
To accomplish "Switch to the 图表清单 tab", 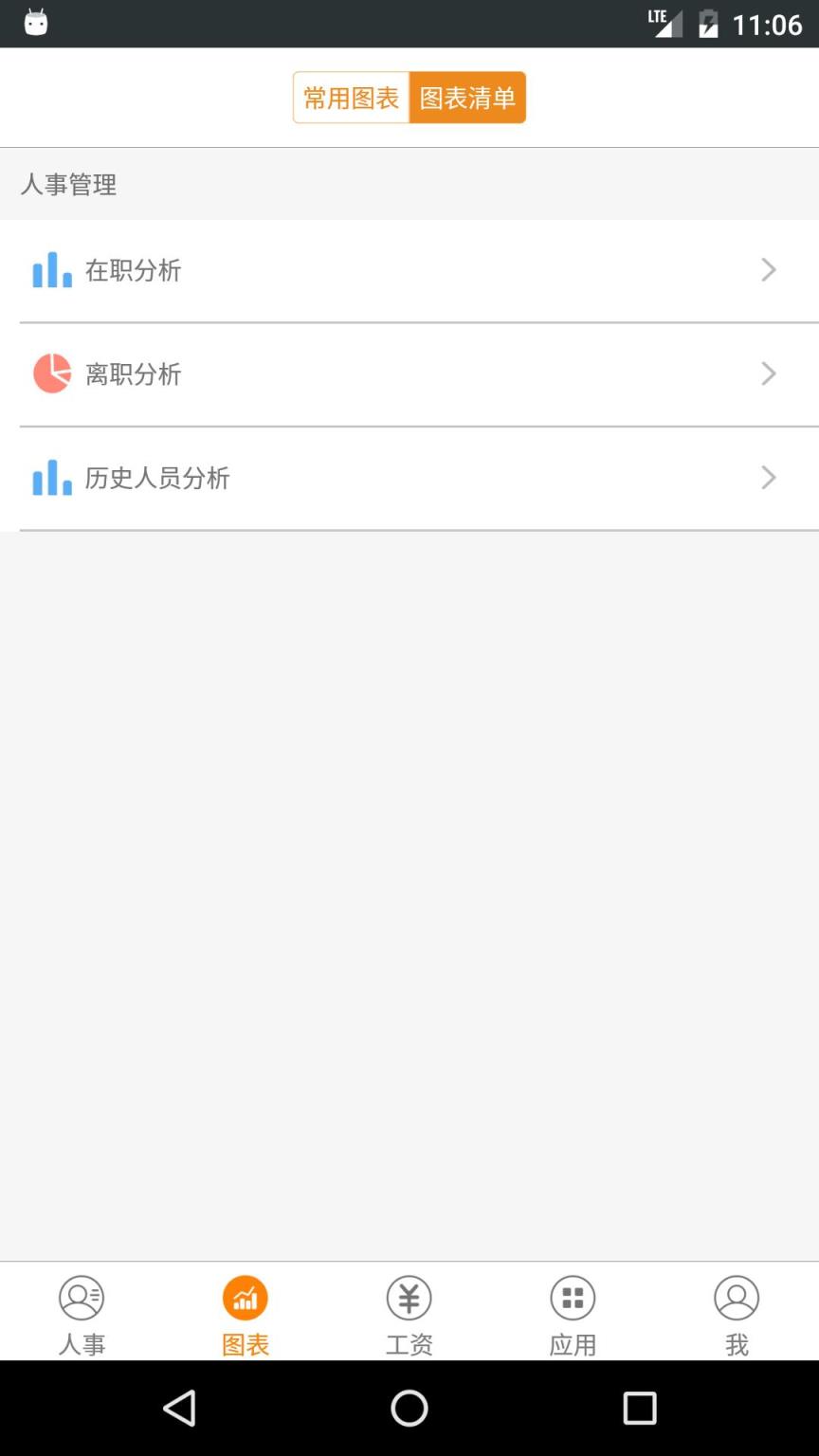I will [x=466, y=97].
